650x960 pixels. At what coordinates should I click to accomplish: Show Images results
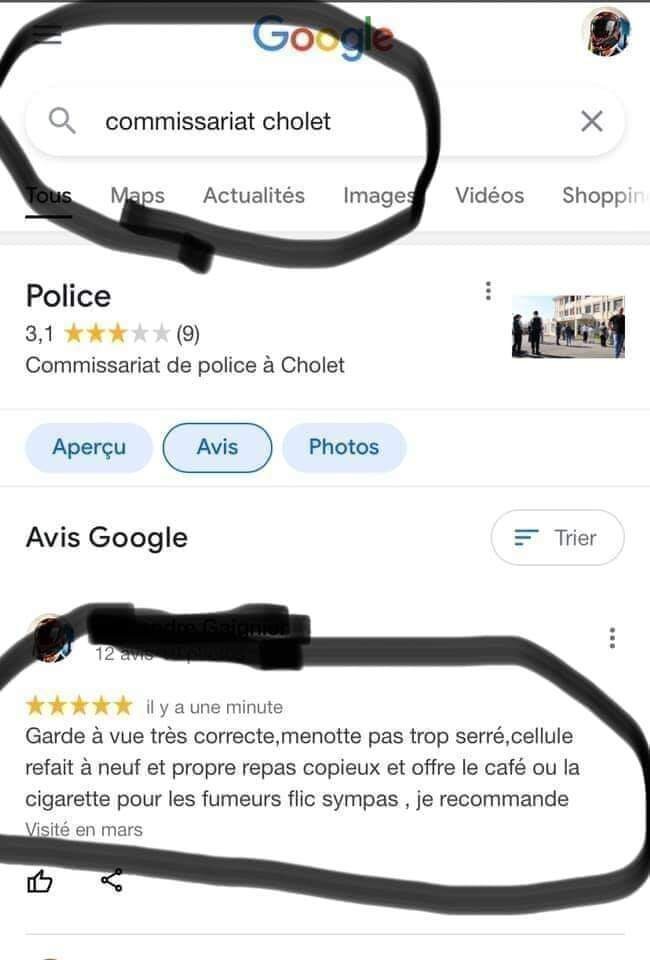tap(378, 196)
